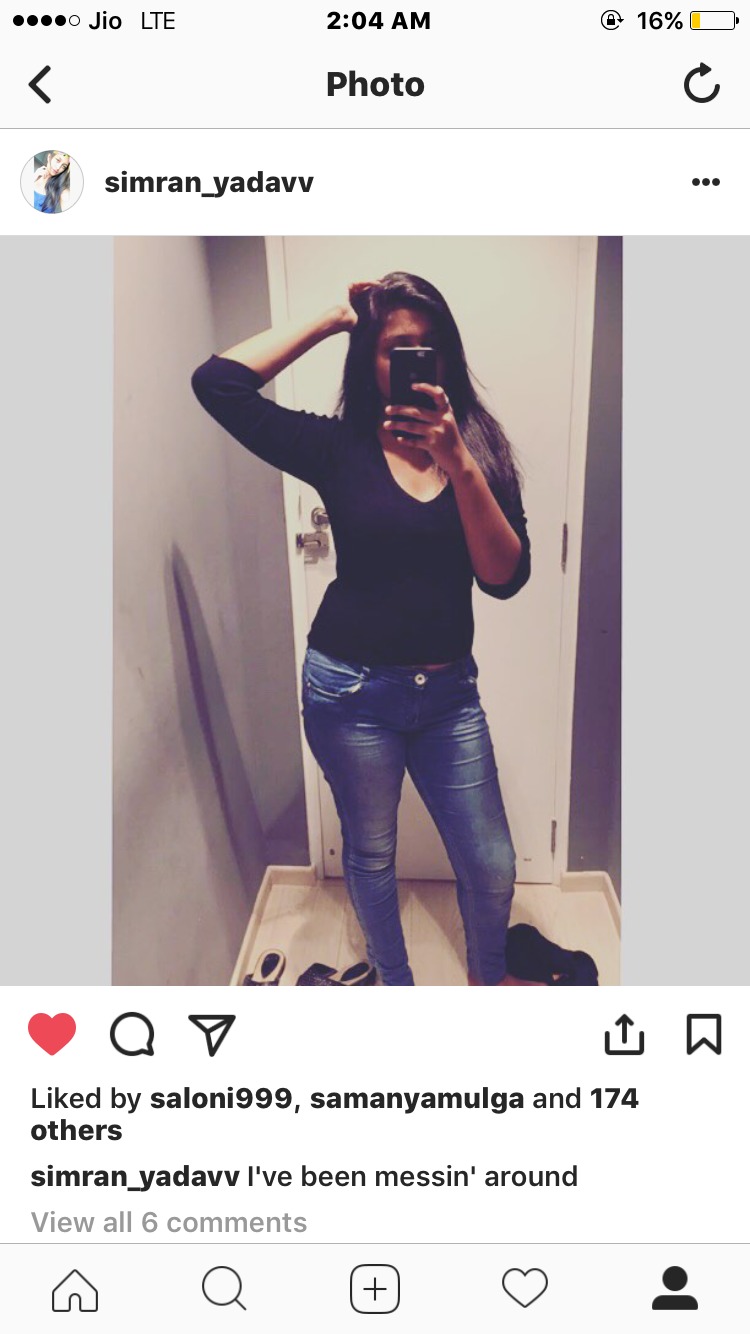Save this post with the bookmark icon
This screenshot has width=750, height=1334.
[703, 1035]
